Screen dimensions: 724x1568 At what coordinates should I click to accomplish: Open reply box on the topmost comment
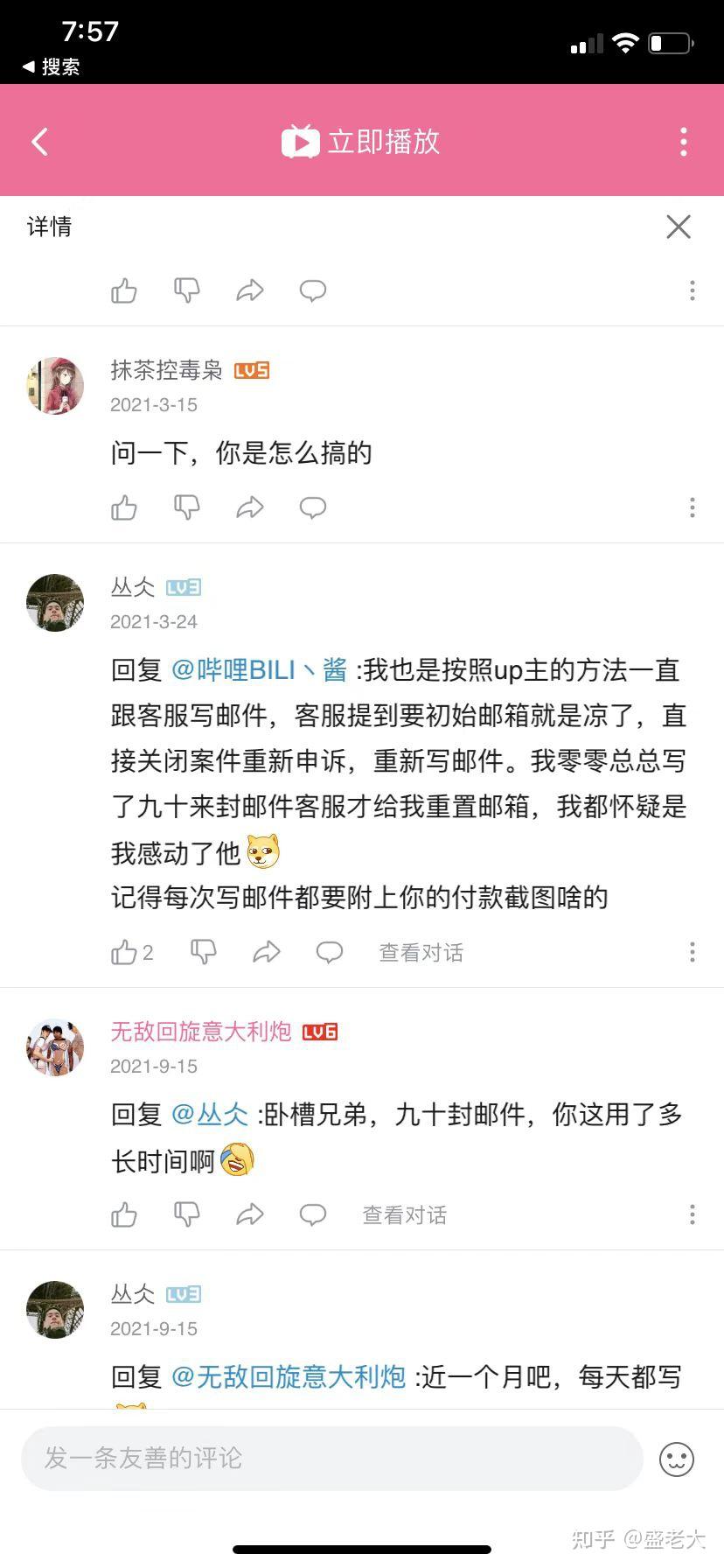312,290
